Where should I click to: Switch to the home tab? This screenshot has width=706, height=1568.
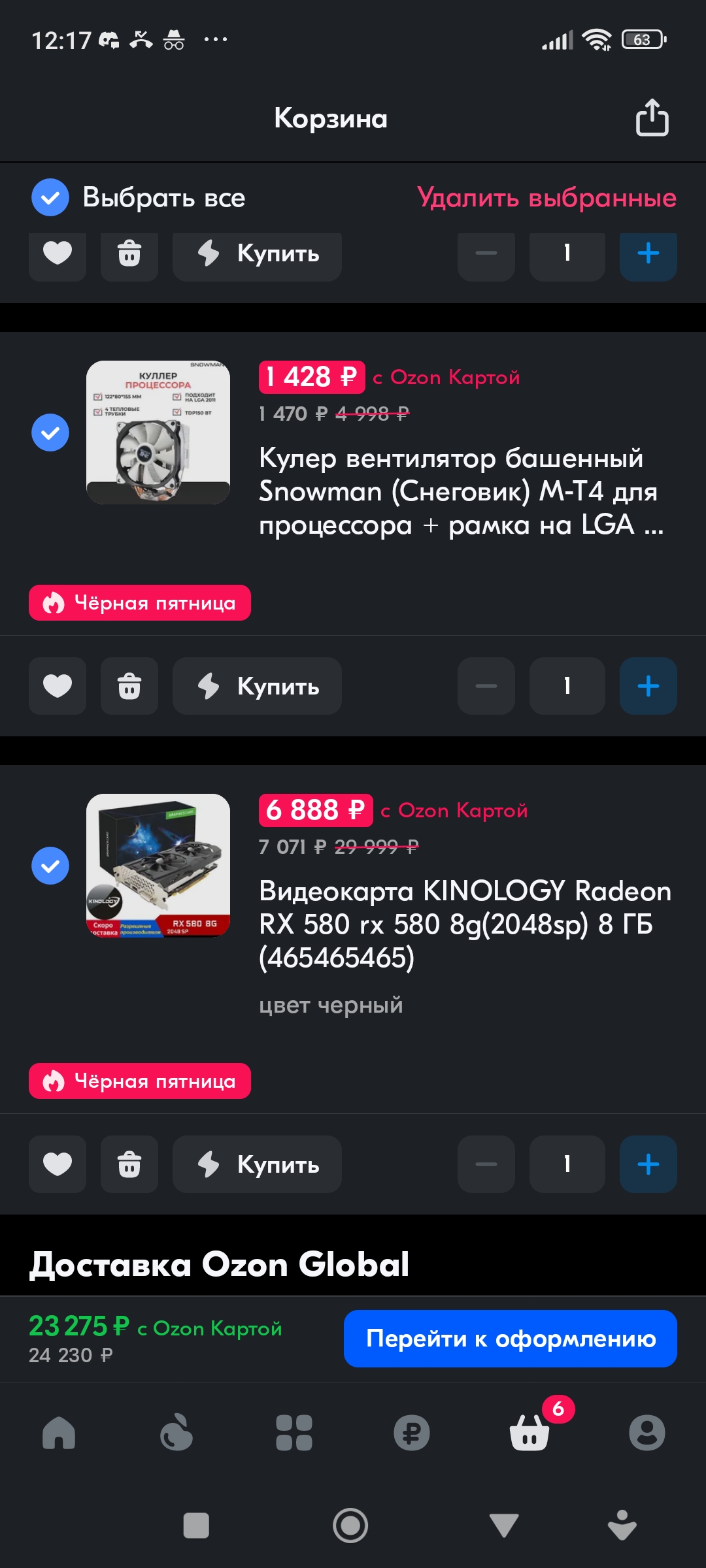point(59,1433)
